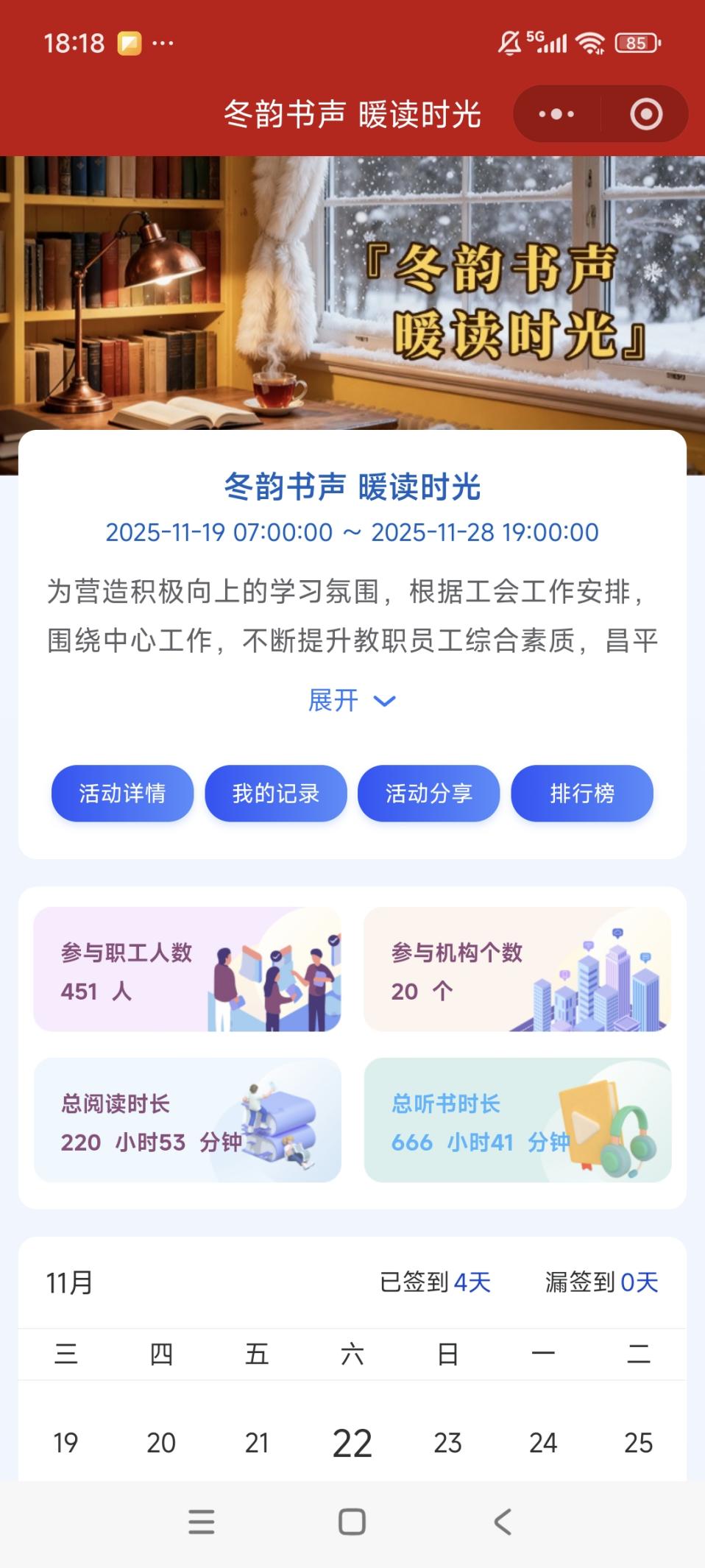Tap the 活动分享 share button
The image size is (705, 1568).
coord(428,794)
